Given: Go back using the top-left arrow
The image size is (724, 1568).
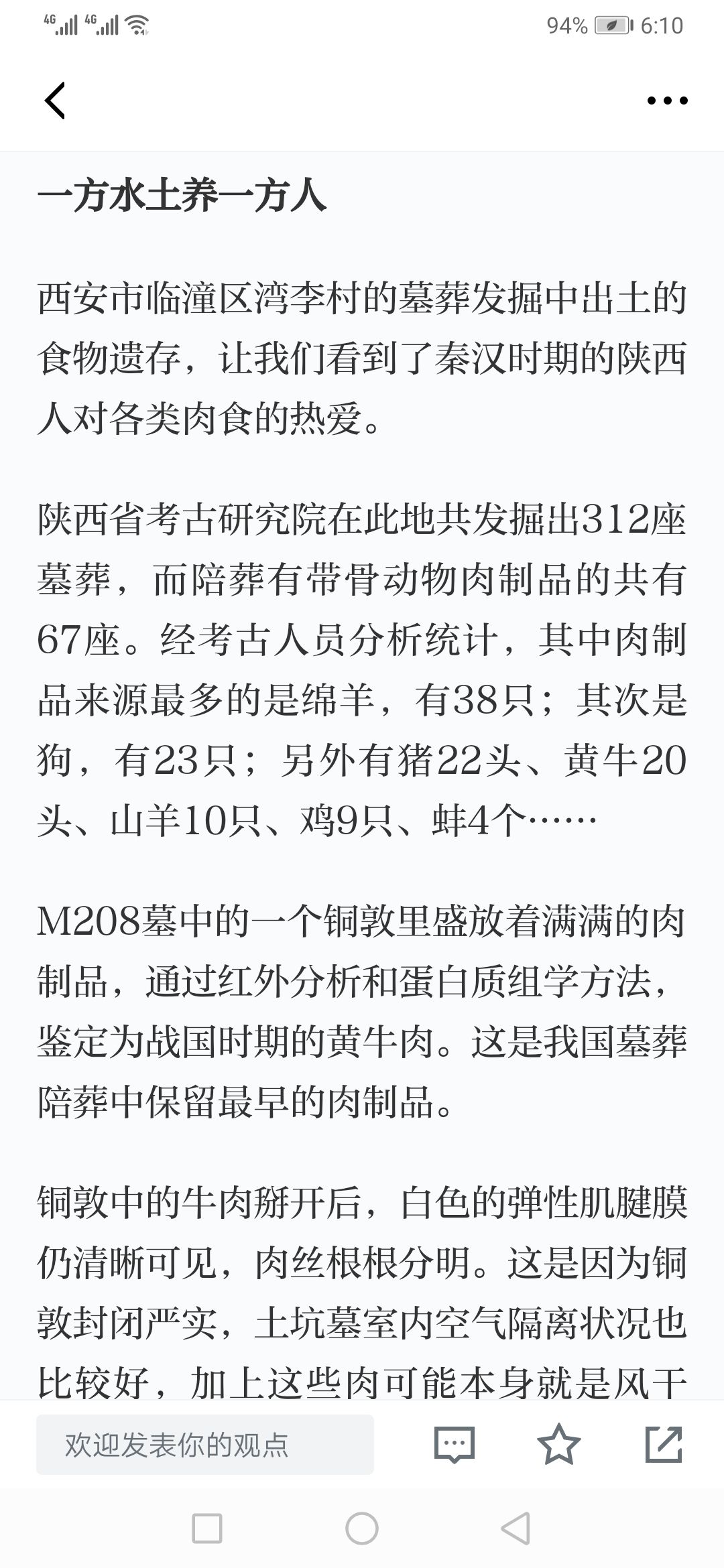Looking at the screenshot, I should click(x=55, y=101).
